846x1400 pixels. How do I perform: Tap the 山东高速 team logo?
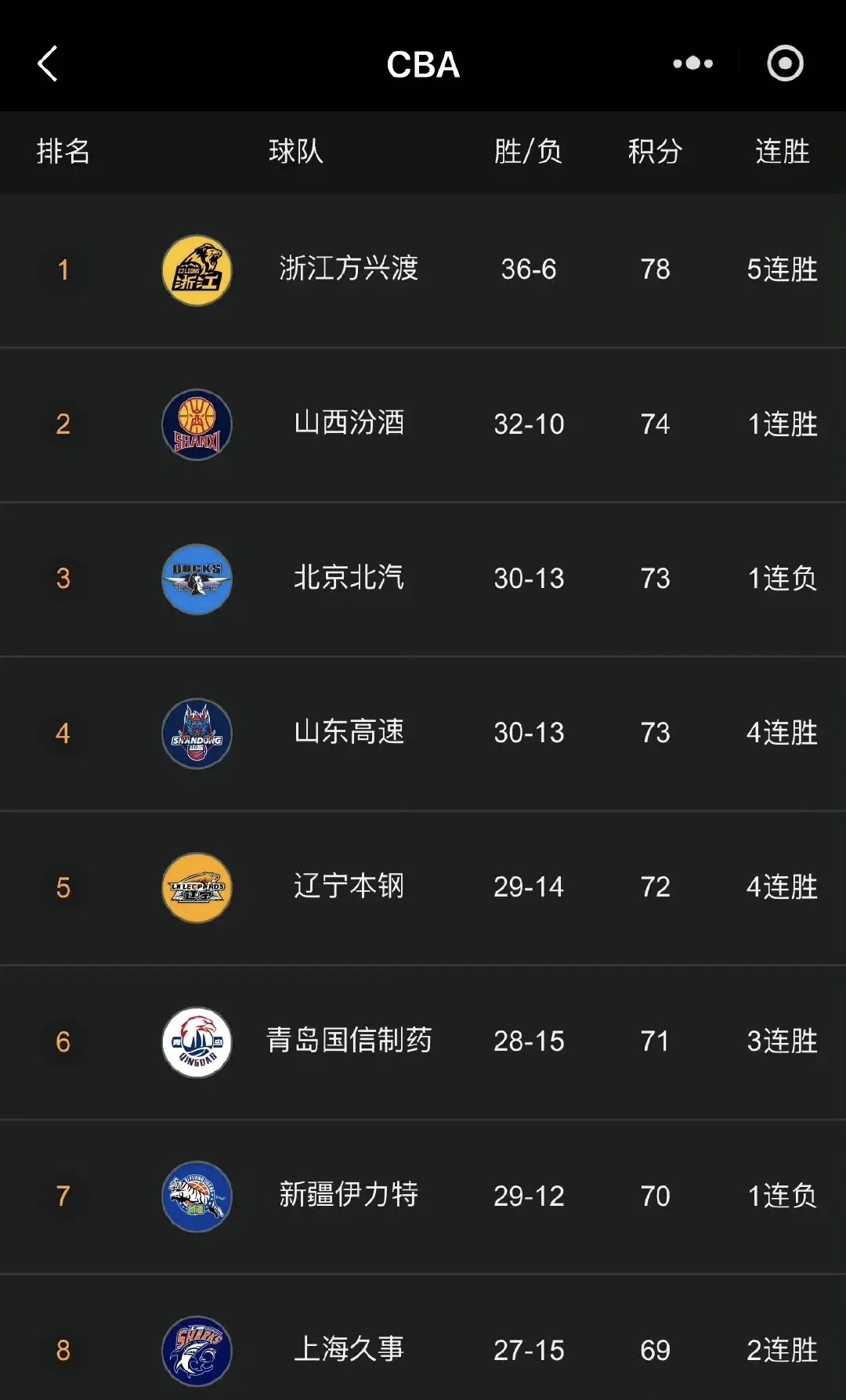[197, 733]
